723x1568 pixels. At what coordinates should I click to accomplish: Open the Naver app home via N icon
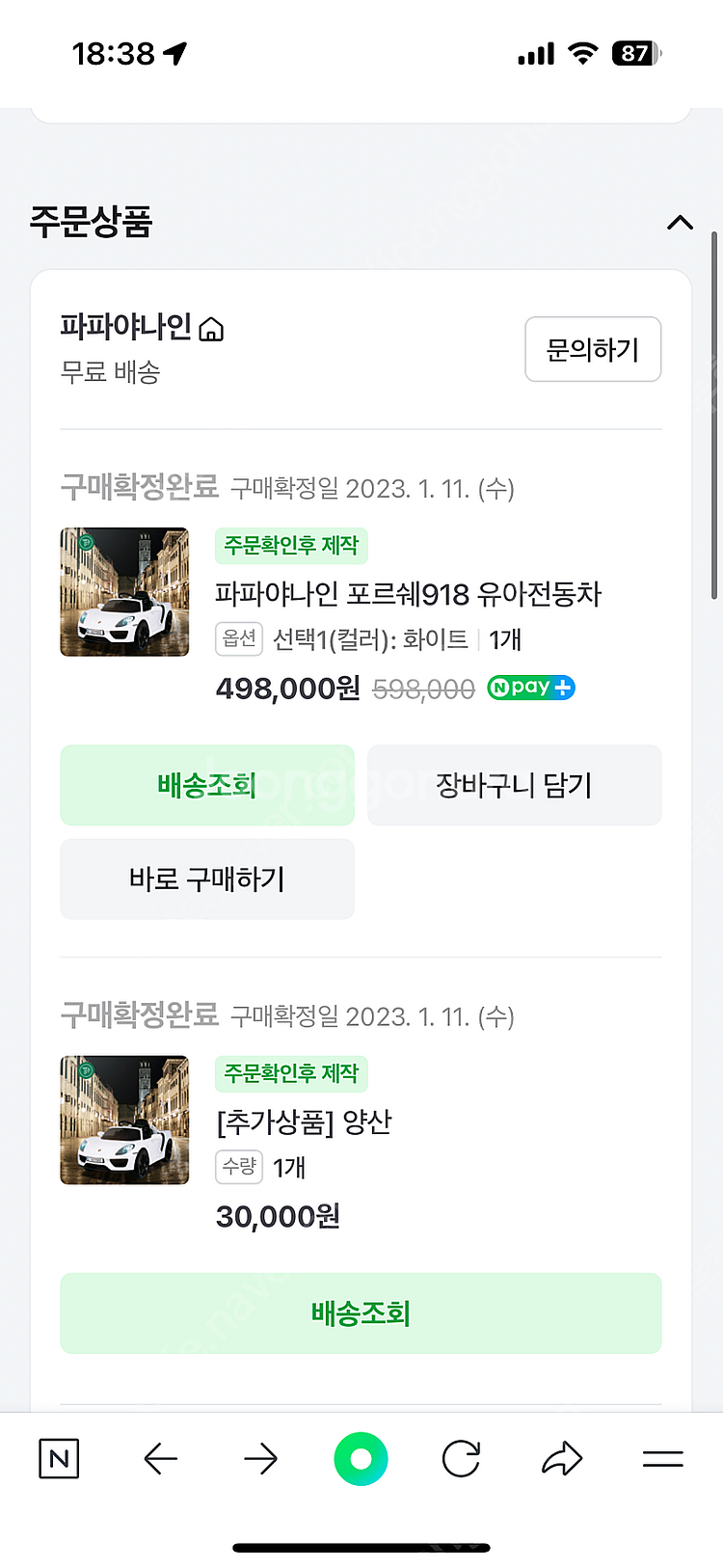pos(58,1459)
